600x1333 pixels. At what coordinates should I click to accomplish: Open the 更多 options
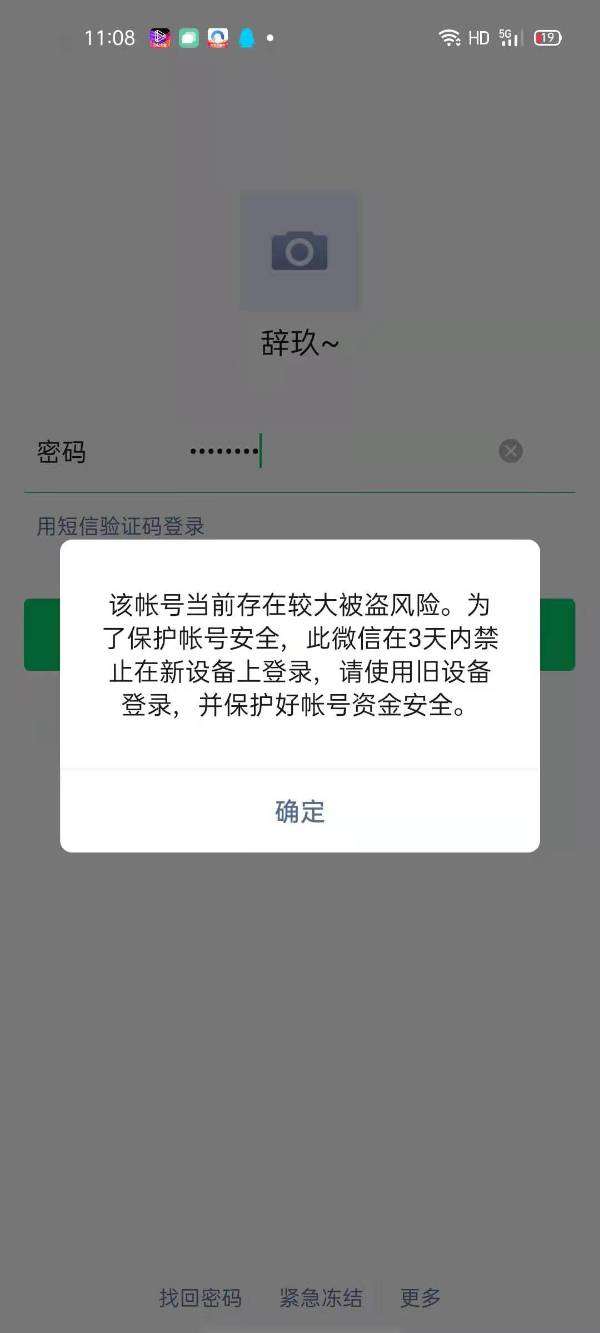(421, 1298)
